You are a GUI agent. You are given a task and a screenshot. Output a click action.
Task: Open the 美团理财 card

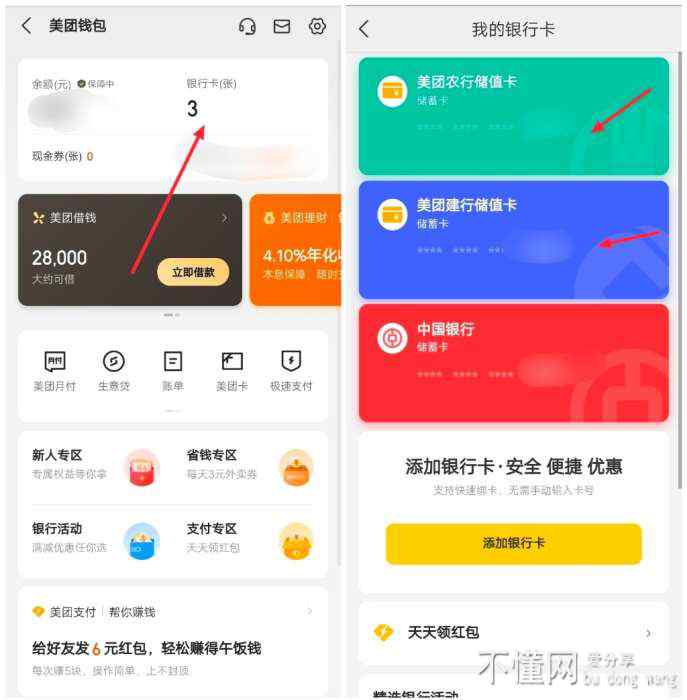(x=298, y=250)
